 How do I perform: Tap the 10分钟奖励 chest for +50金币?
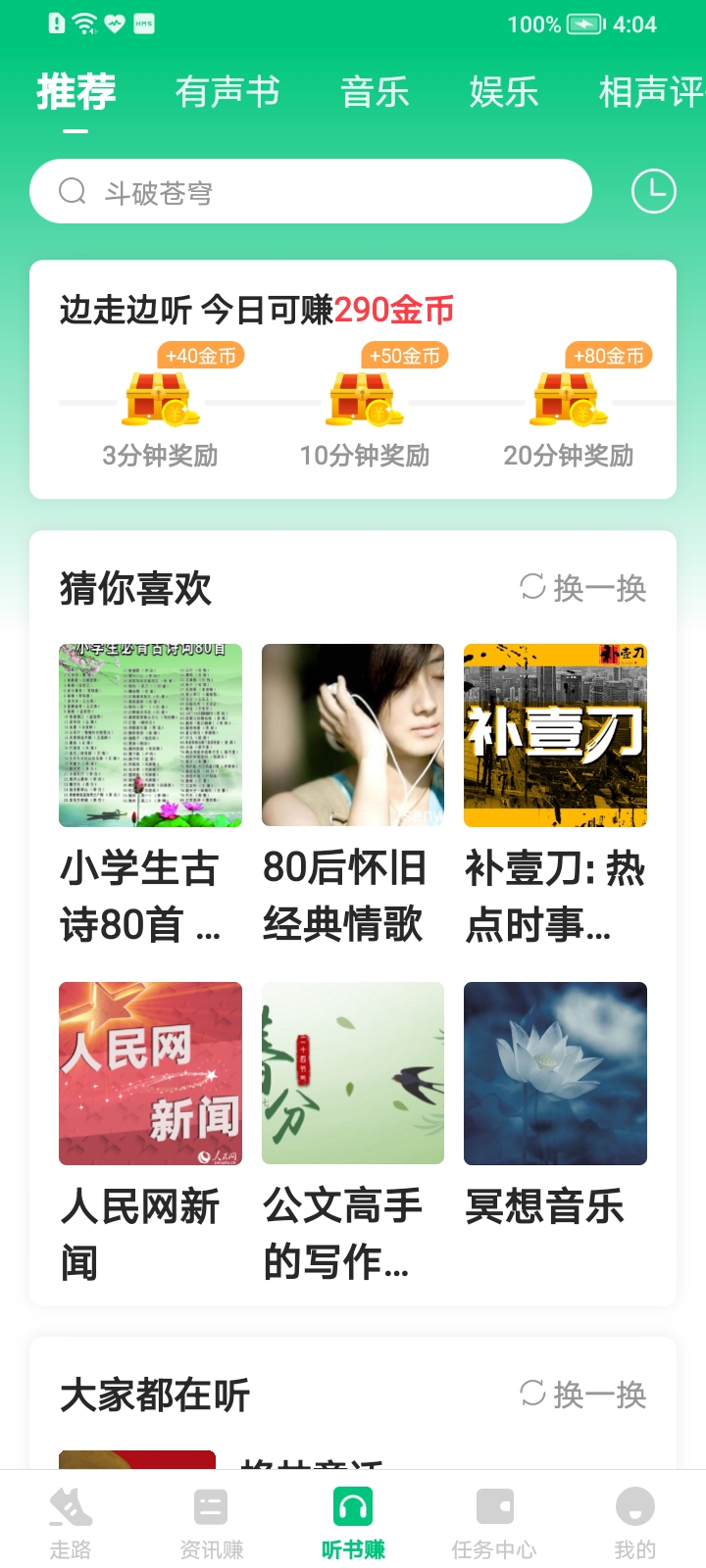click(x=365, y=397)
